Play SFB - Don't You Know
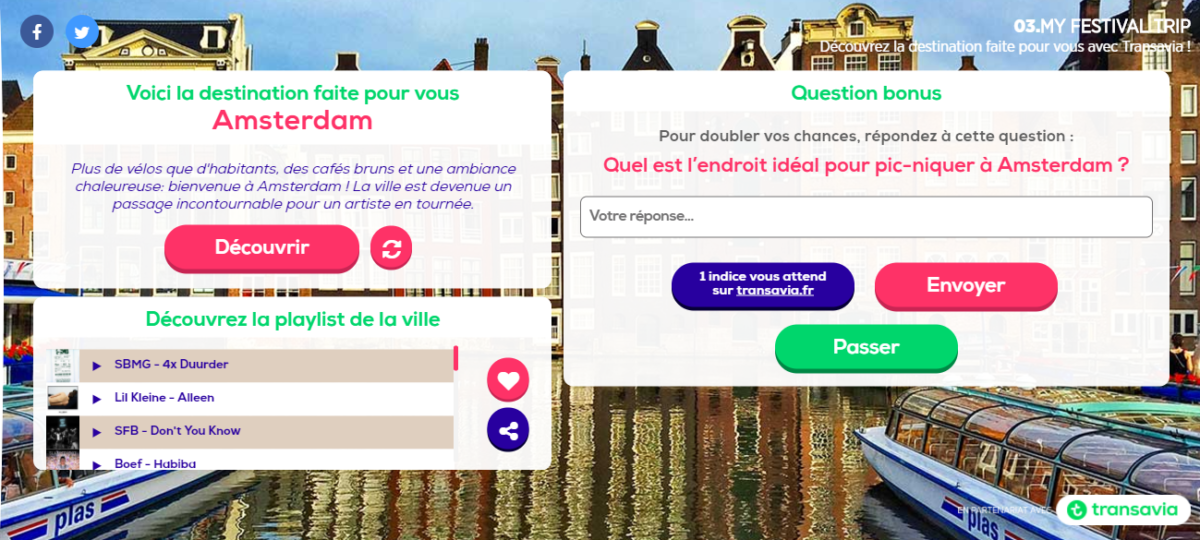This screenshot has width=1200, height=540. pyautogui.click(x=97, y=431)
